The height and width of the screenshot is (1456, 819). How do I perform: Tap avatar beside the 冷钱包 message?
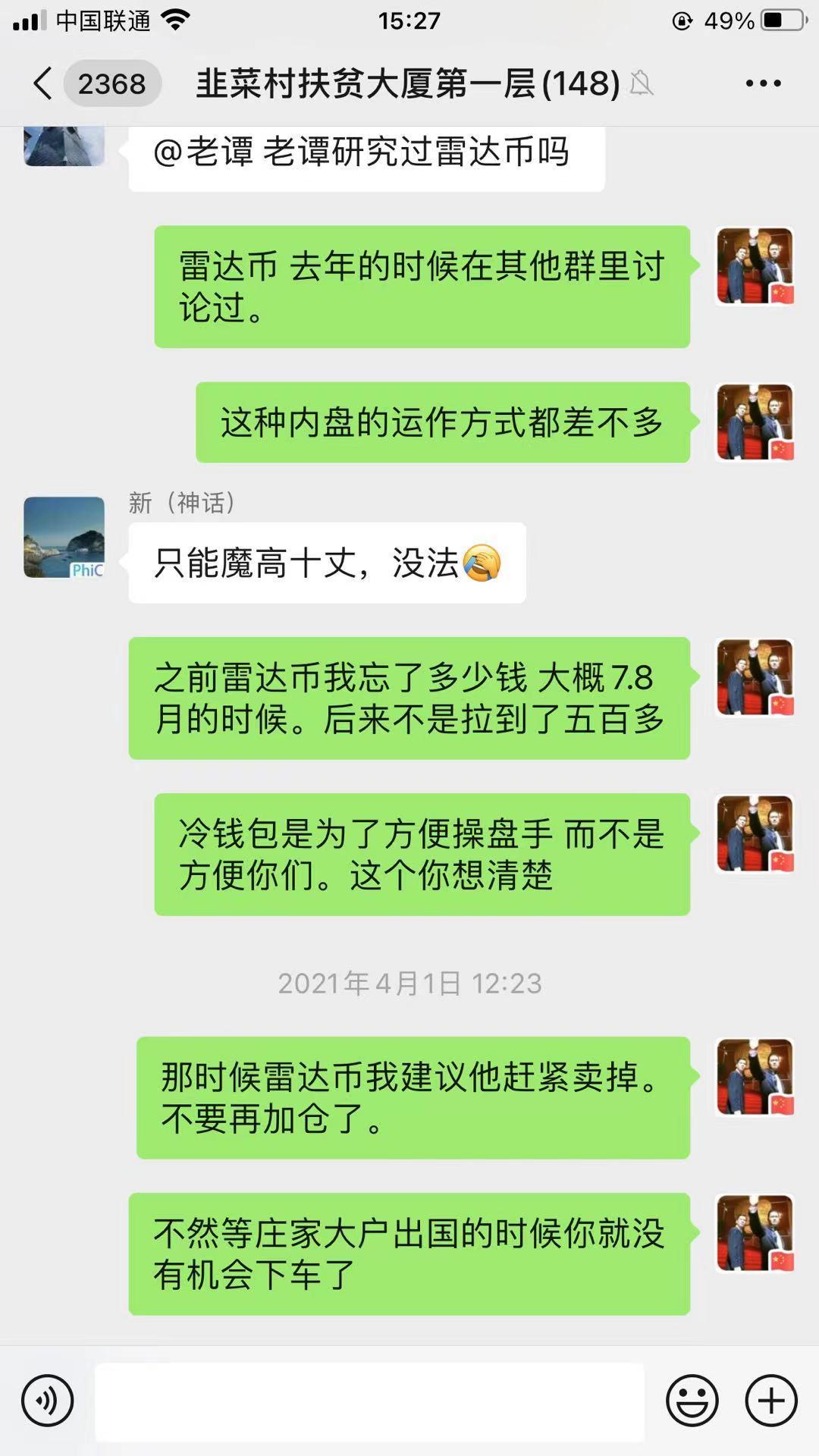click(755, 833)
